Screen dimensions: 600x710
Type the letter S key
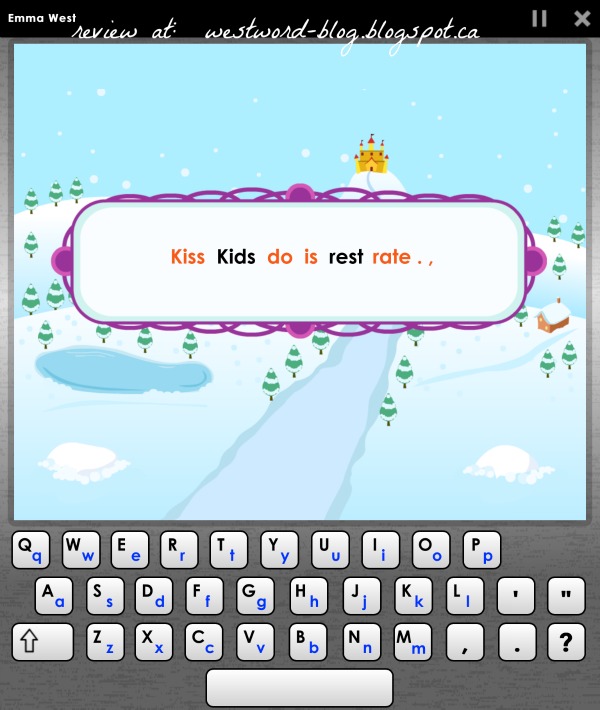[x=105, y=596]
